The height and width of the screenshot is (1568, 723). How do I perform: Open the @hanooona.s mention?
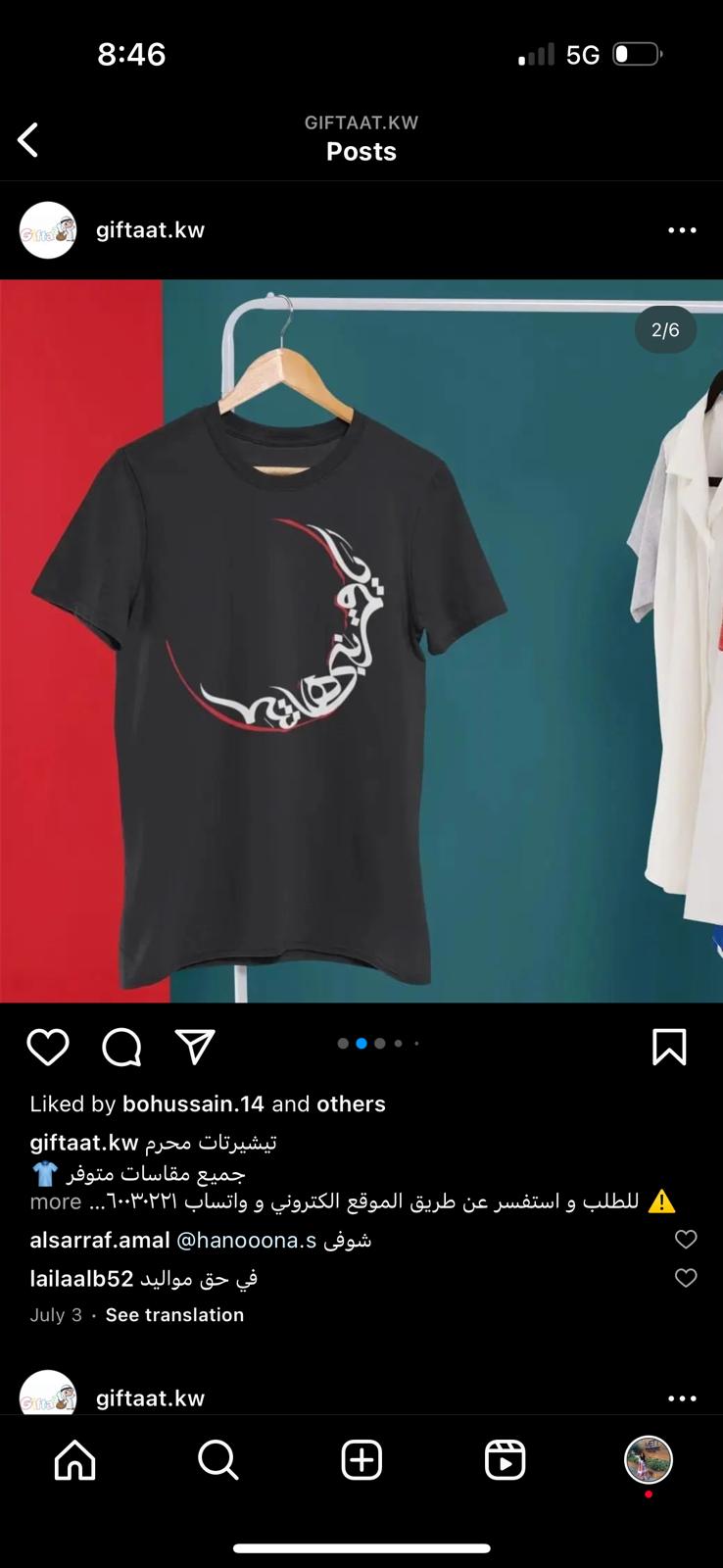click(246, 1240)
